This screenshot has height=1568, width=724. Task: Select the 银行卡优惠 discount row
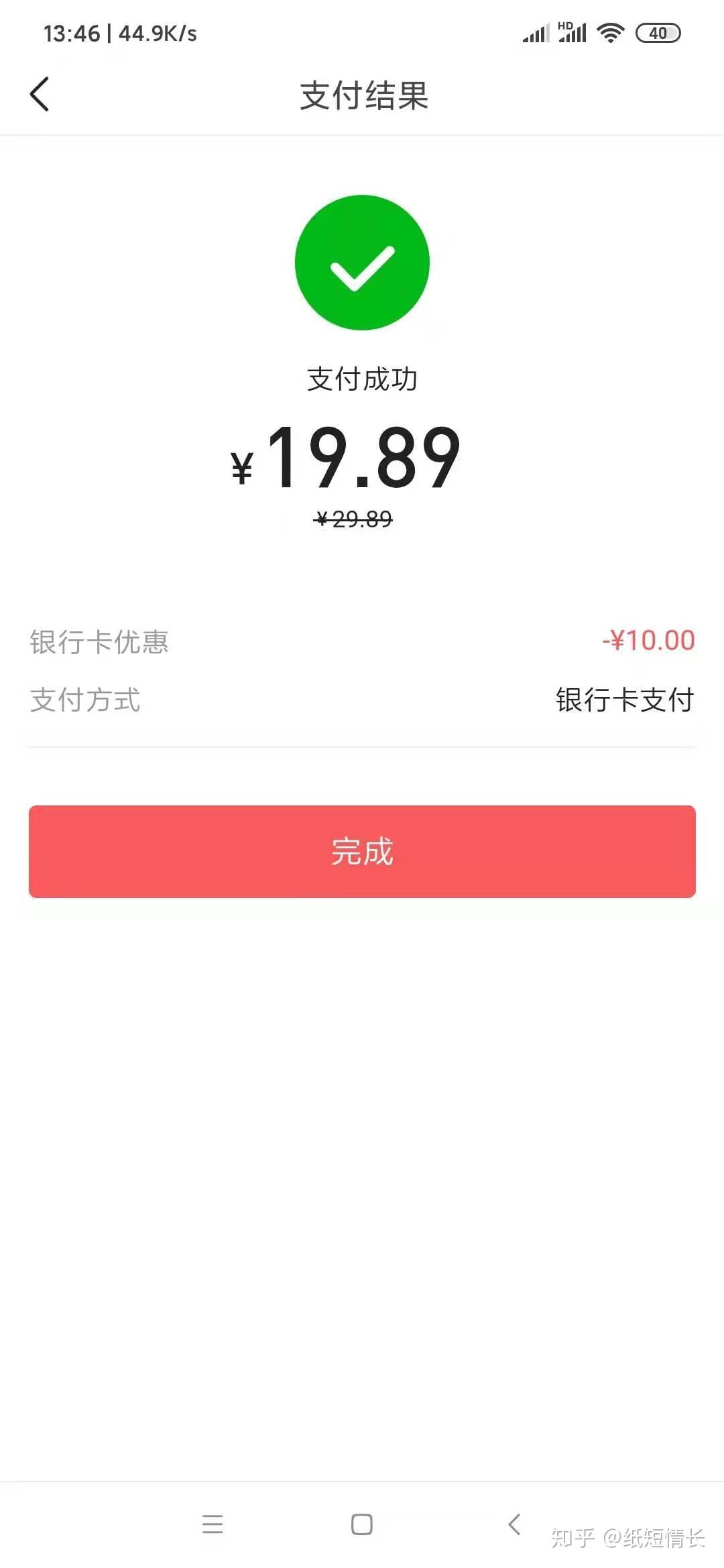98,641
